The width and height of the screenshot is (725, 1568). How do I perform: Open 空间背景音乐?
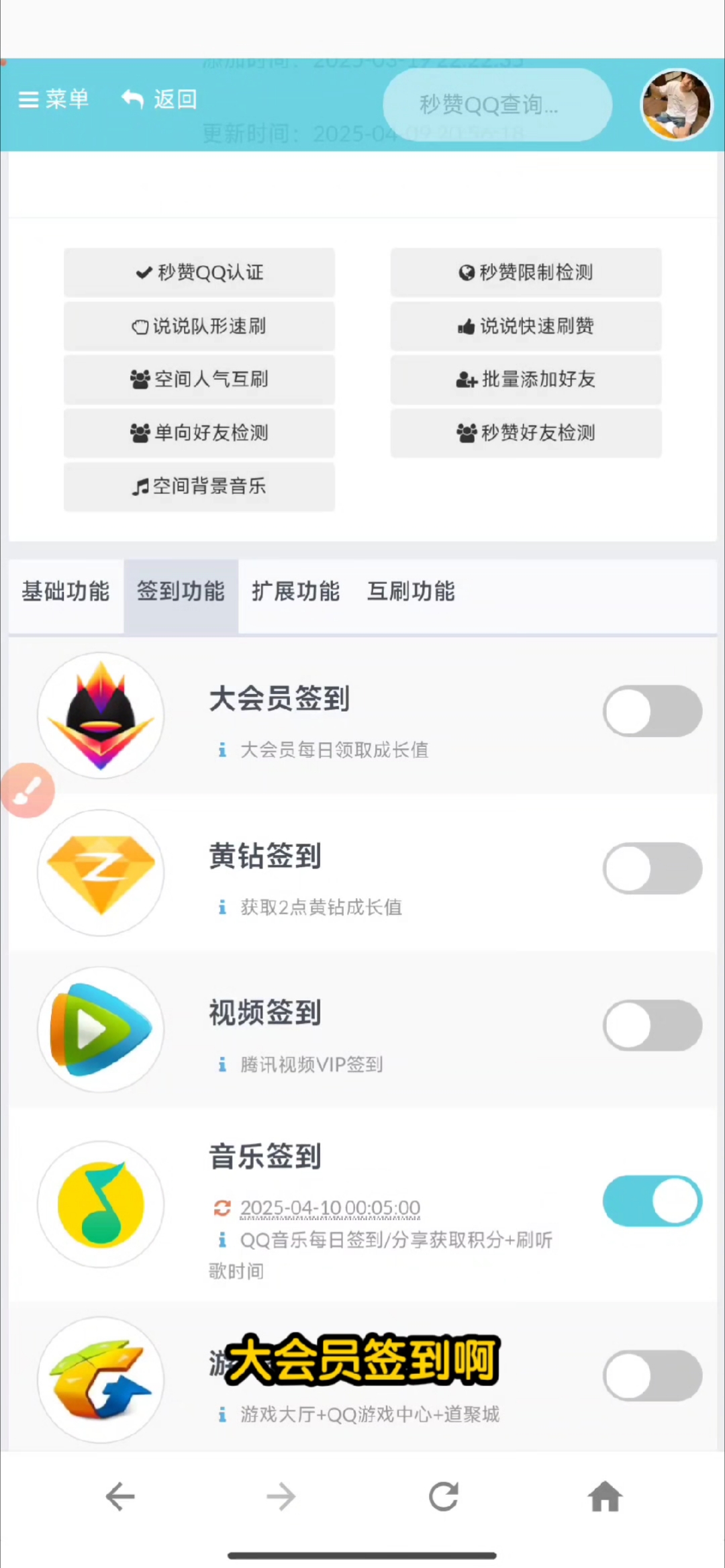pyautogui.click(x=199, y=486)
